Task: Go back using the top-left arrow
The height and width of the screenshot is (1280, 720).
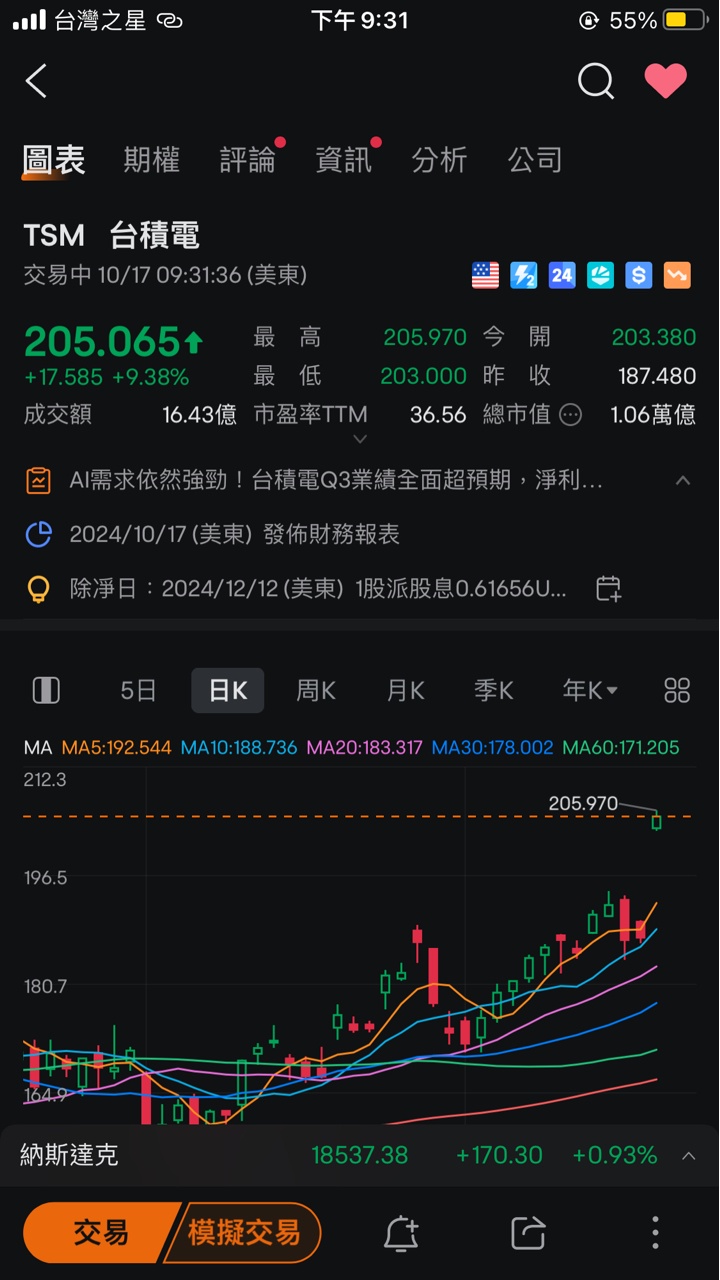Action: (x=37, y=81)
